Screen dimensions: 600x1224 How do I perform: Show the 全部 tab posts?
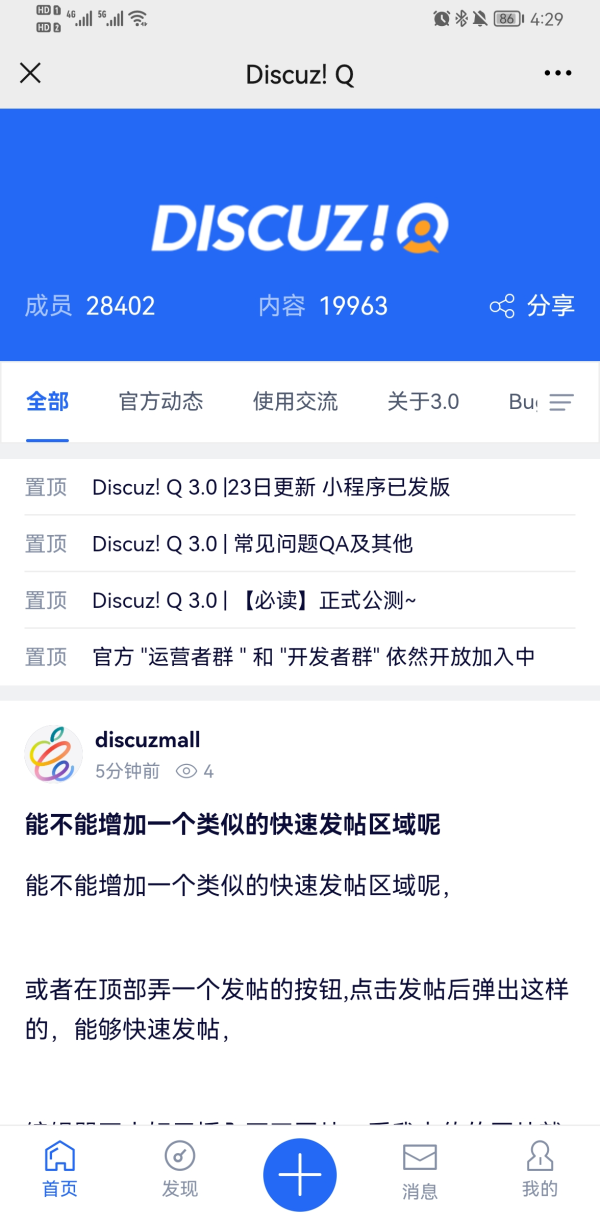click(x=47, y=402)
